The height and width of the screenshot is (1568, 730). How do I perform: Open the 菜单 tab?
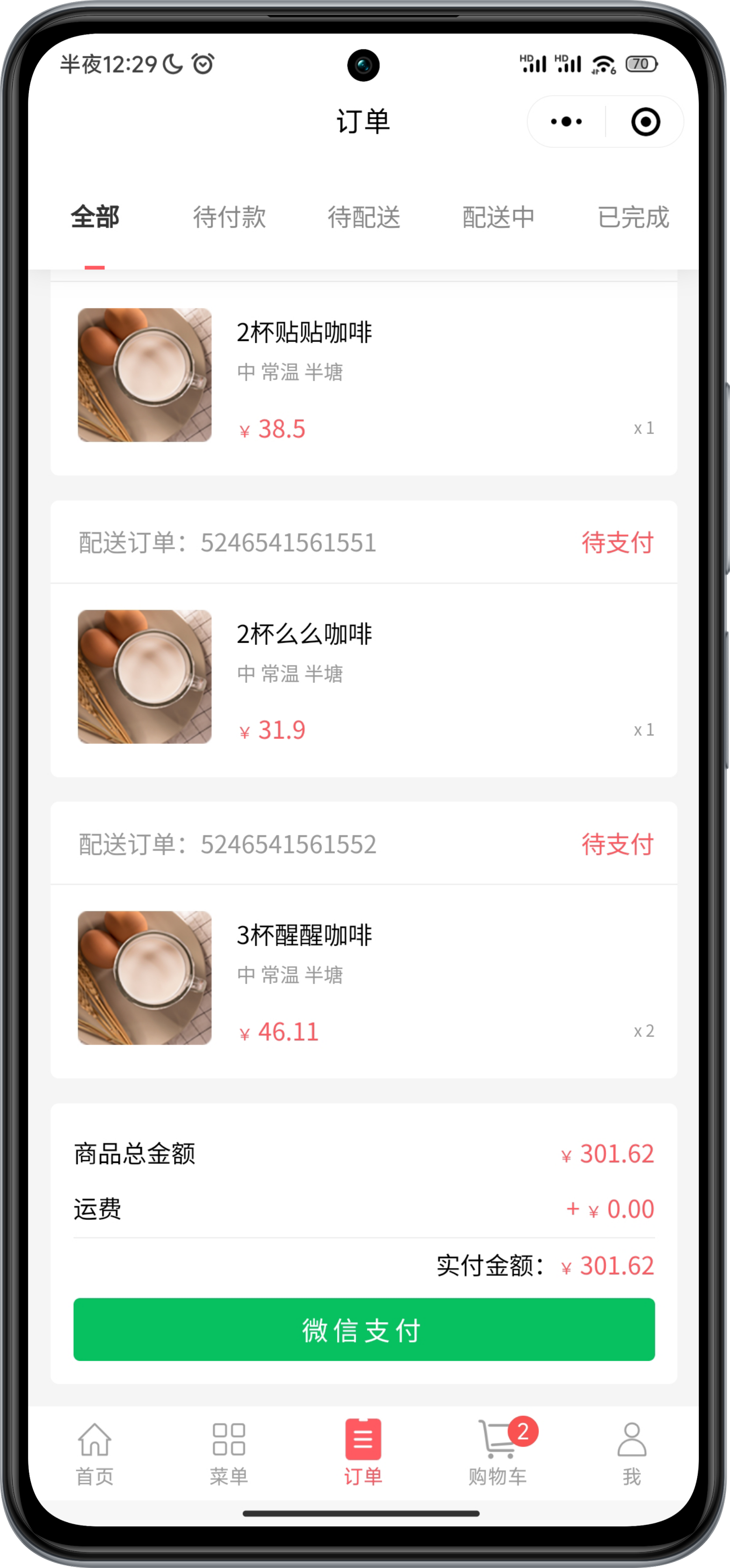click(229, 1454)
